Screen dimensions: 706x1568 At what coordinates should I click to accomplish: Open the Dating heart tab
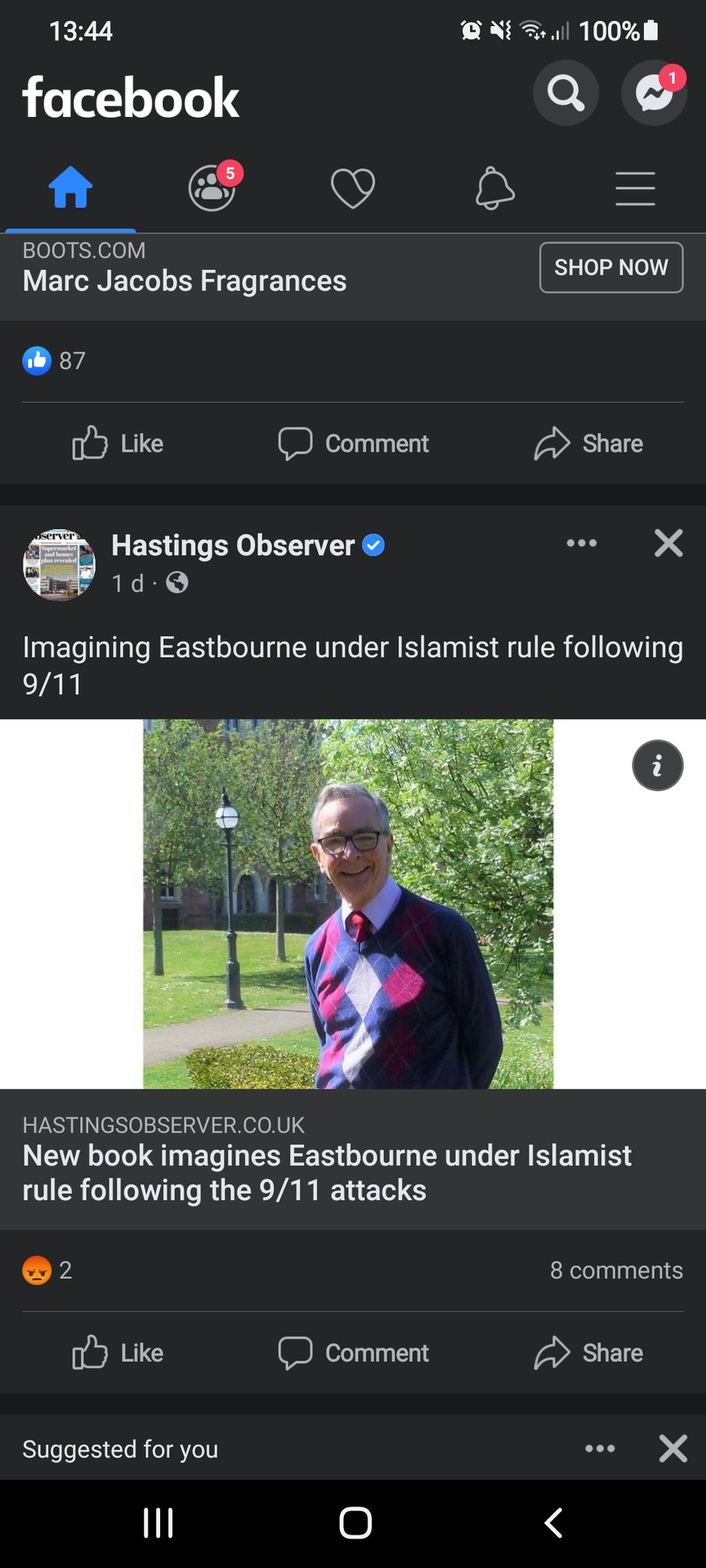(x=352, y=188)
